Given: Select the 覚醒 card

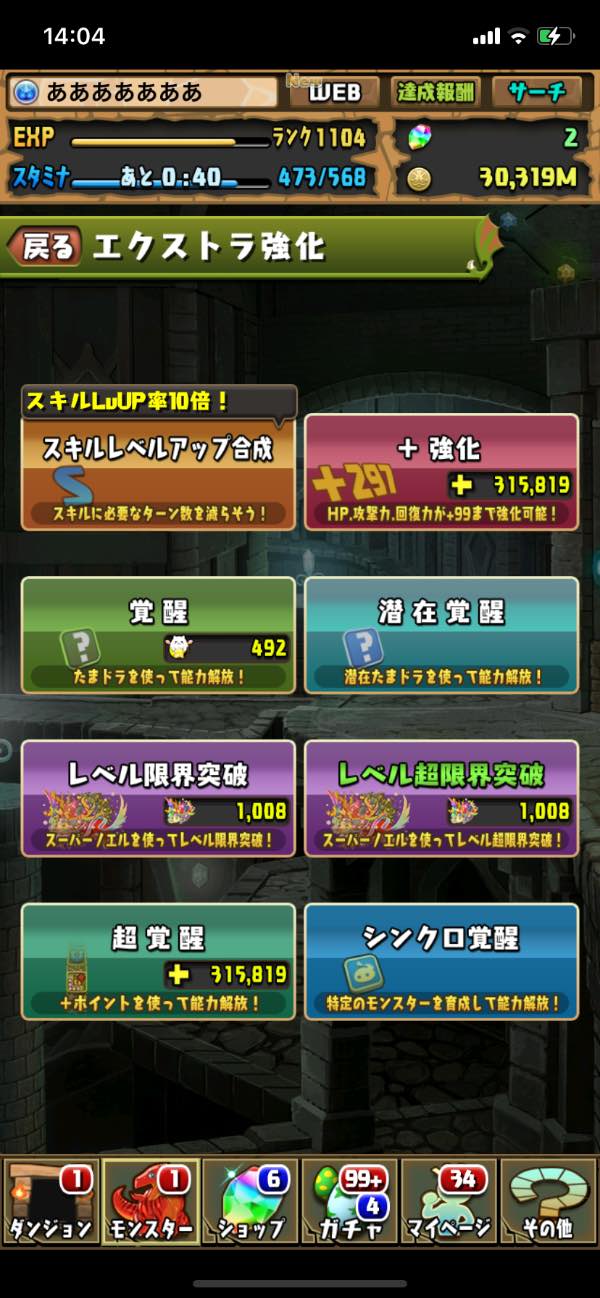Looking at the screenshot, I should coord(158,636).
